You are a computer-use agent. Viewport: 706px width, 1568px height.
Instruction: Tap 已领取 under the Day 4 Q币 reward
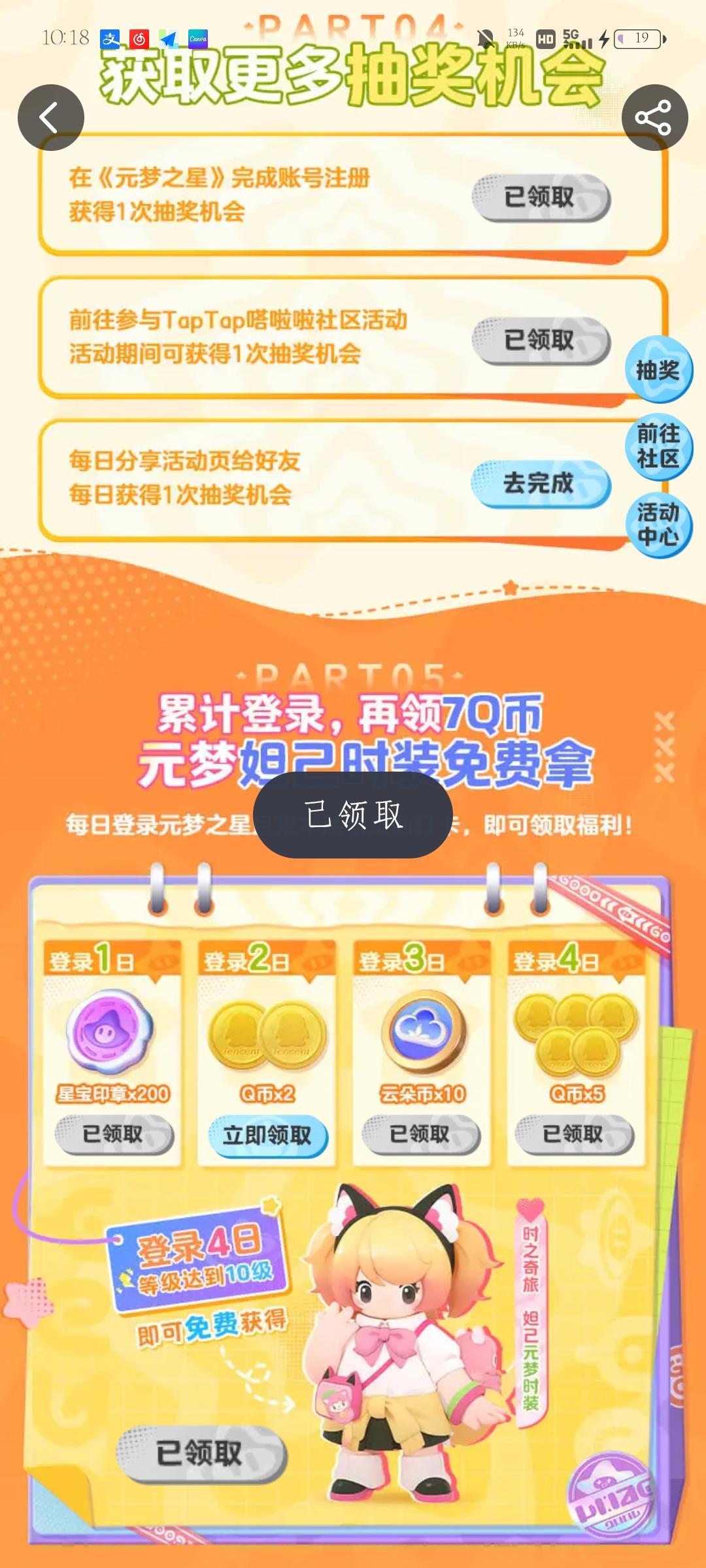coord(577,1137)
